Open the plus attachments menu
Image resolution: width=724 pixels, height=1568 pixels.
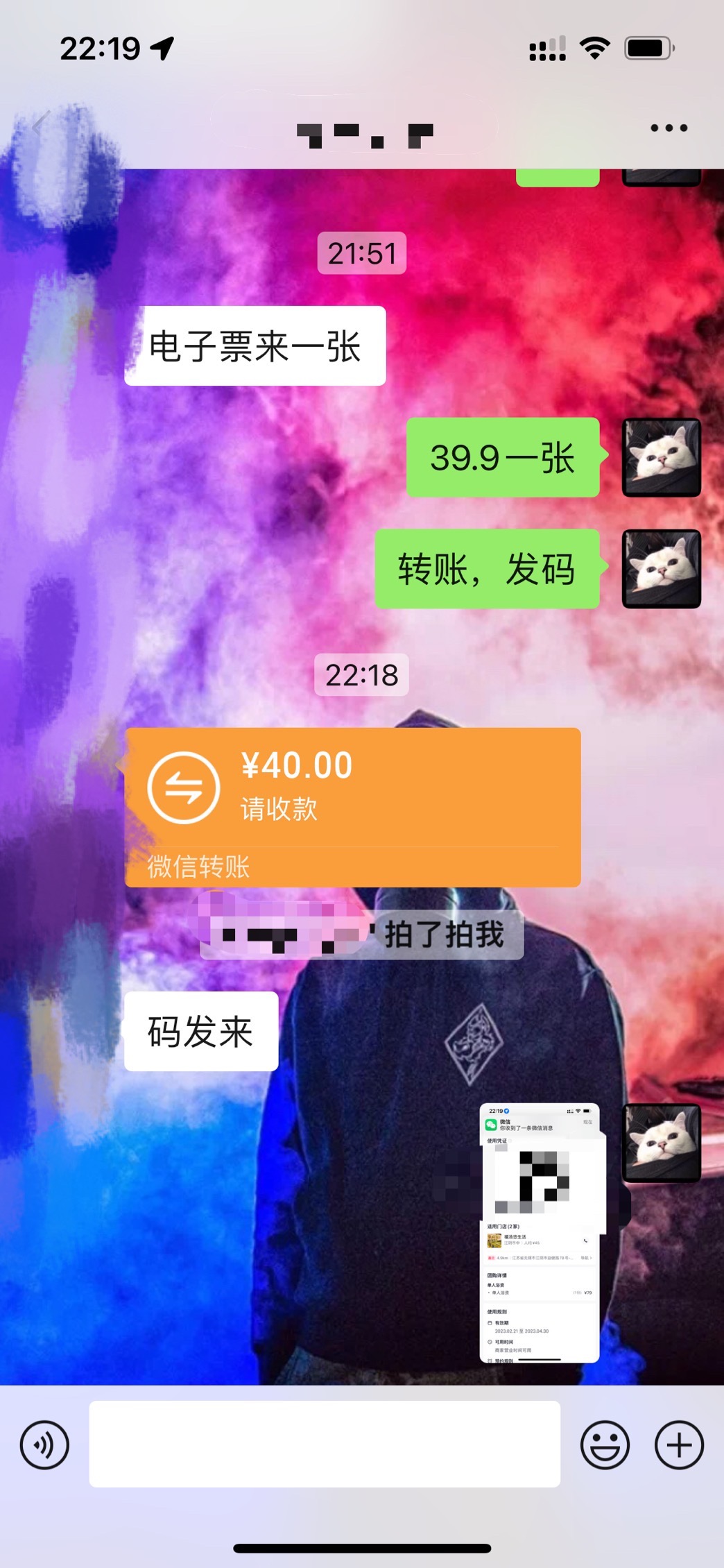tap(679, 1445)
